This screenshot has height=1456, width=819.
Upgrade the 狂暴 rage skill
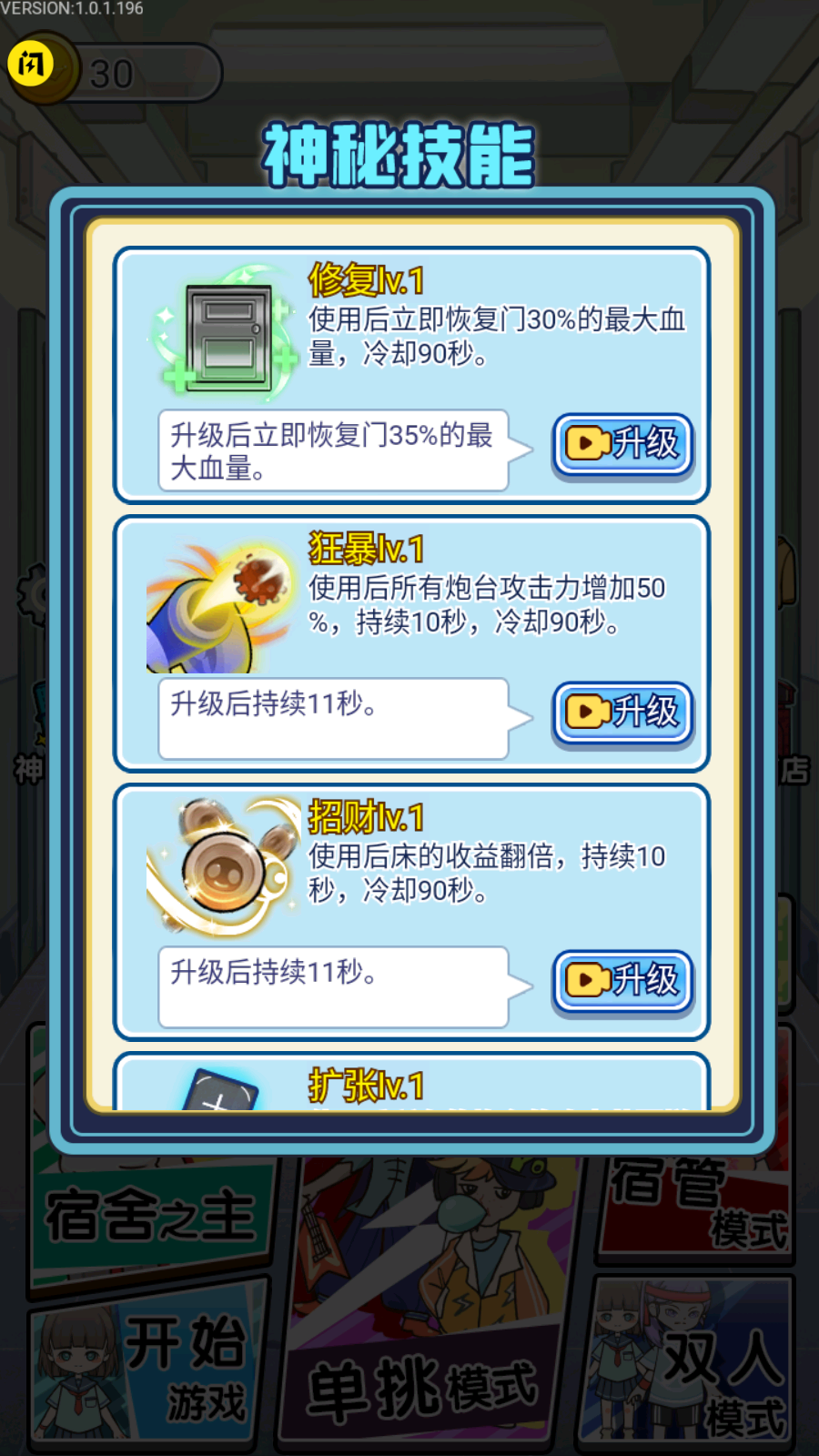tap(622, 713)
